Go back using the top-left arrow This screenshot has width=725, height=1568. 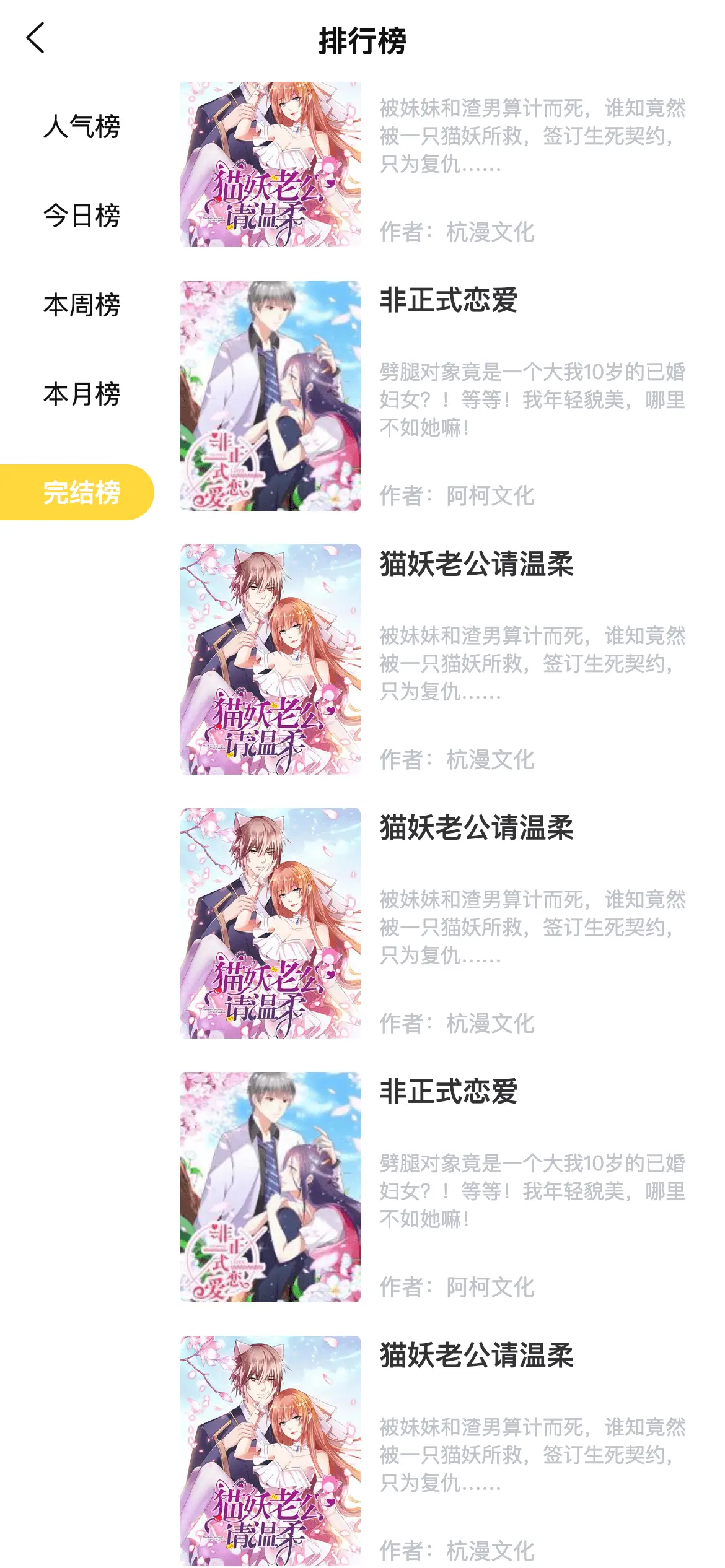(x=35, y=38)
